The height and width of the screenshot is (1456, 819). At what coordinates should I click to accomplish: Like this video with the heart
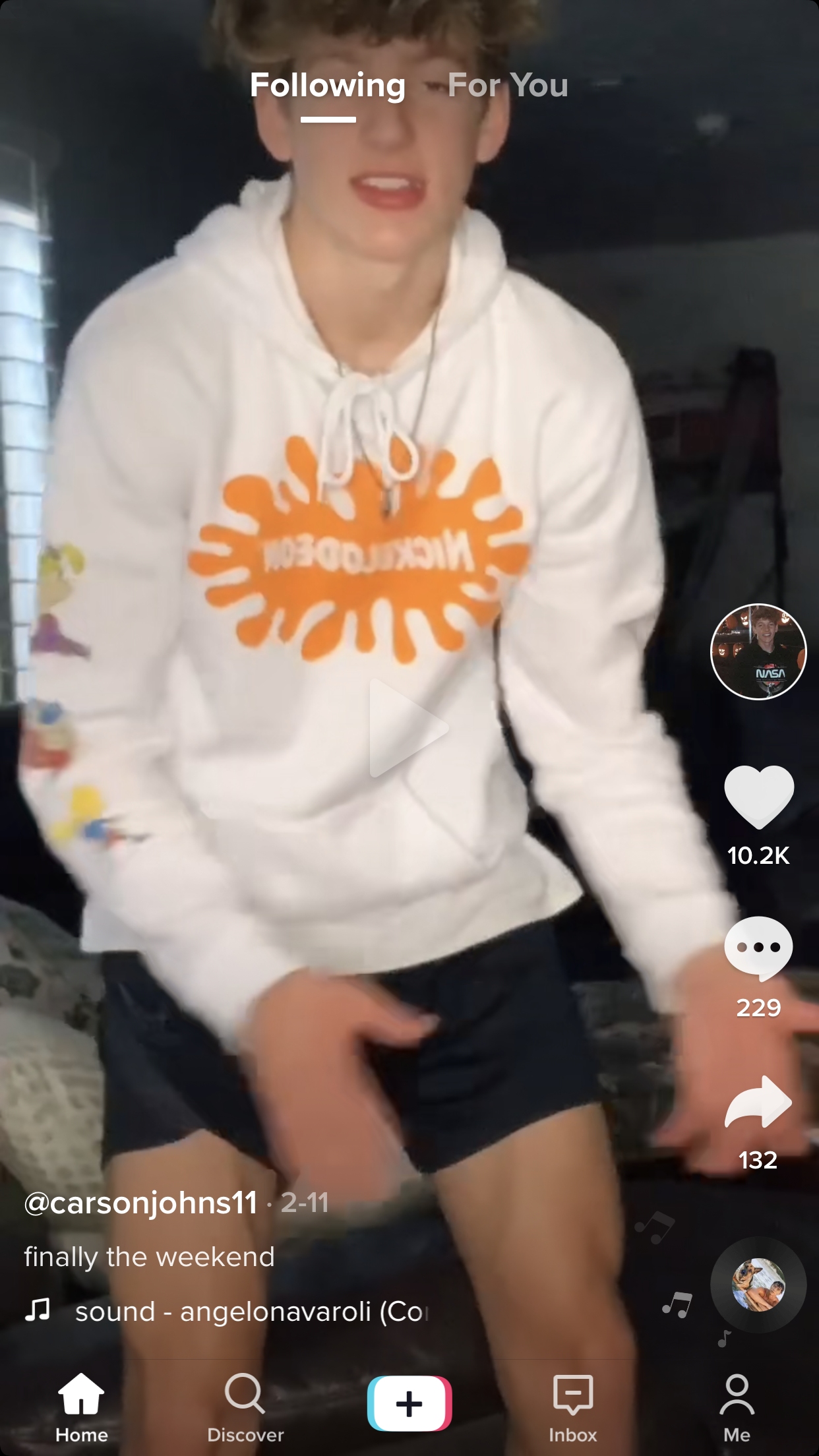759,797
